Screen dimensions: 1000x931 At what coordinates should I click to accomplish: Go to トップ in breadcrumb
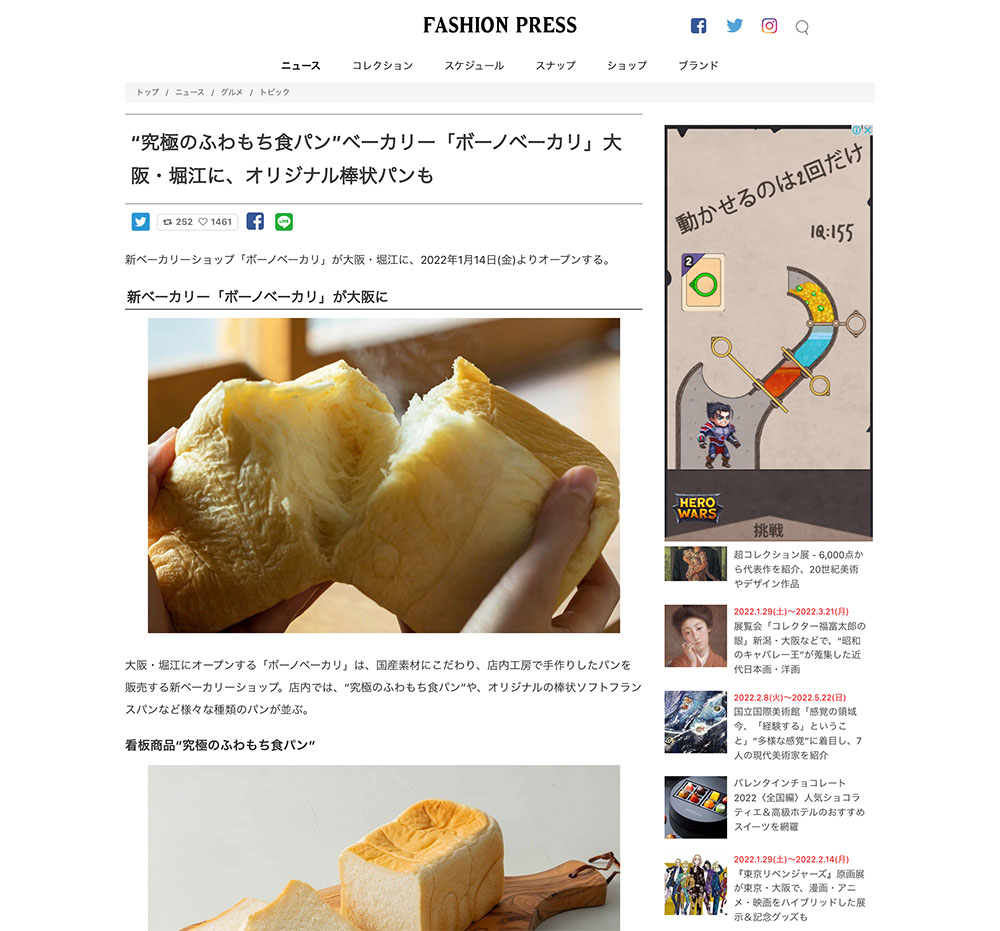click(x=147, y=92)
